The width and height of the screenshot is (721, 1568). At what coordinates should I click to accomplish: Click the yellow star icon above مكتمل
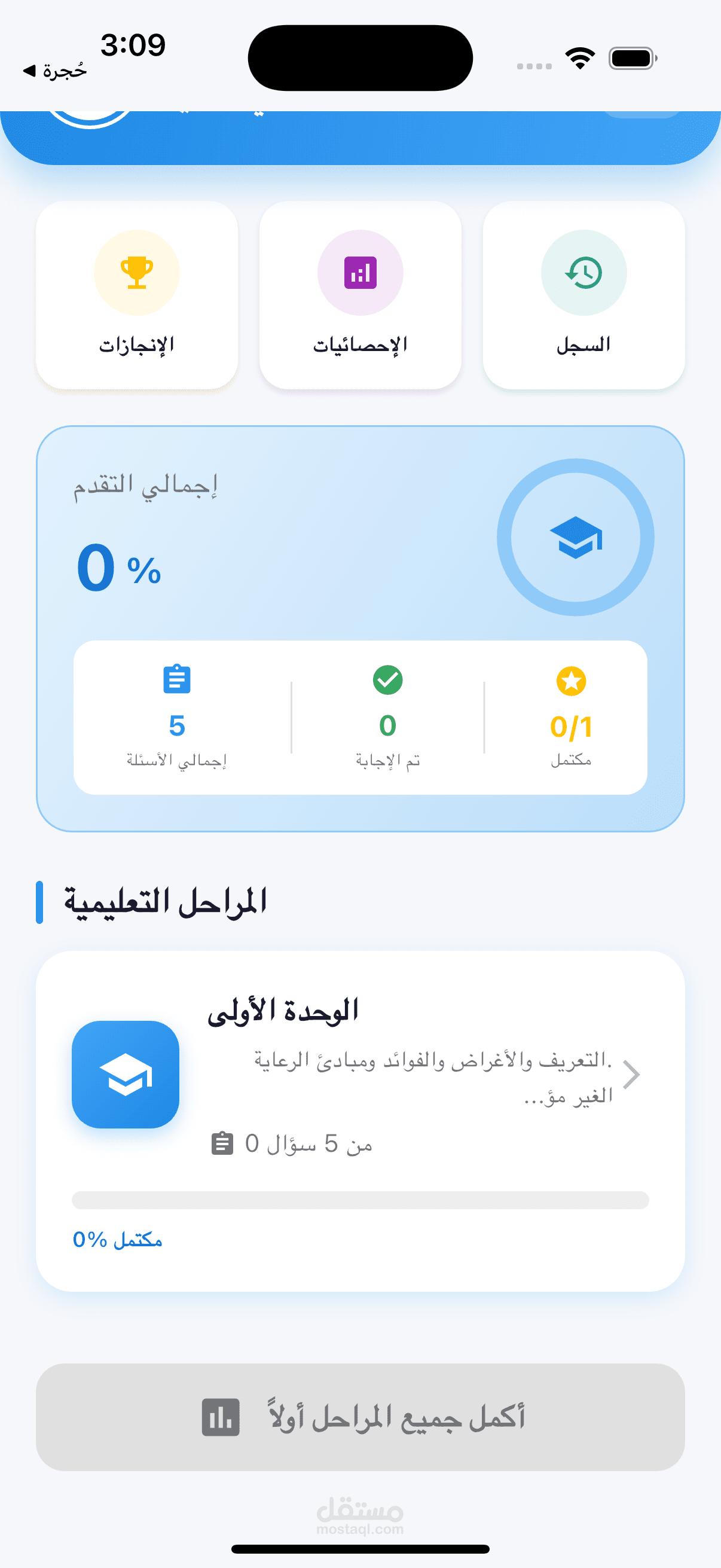click(x=571, y=682)
